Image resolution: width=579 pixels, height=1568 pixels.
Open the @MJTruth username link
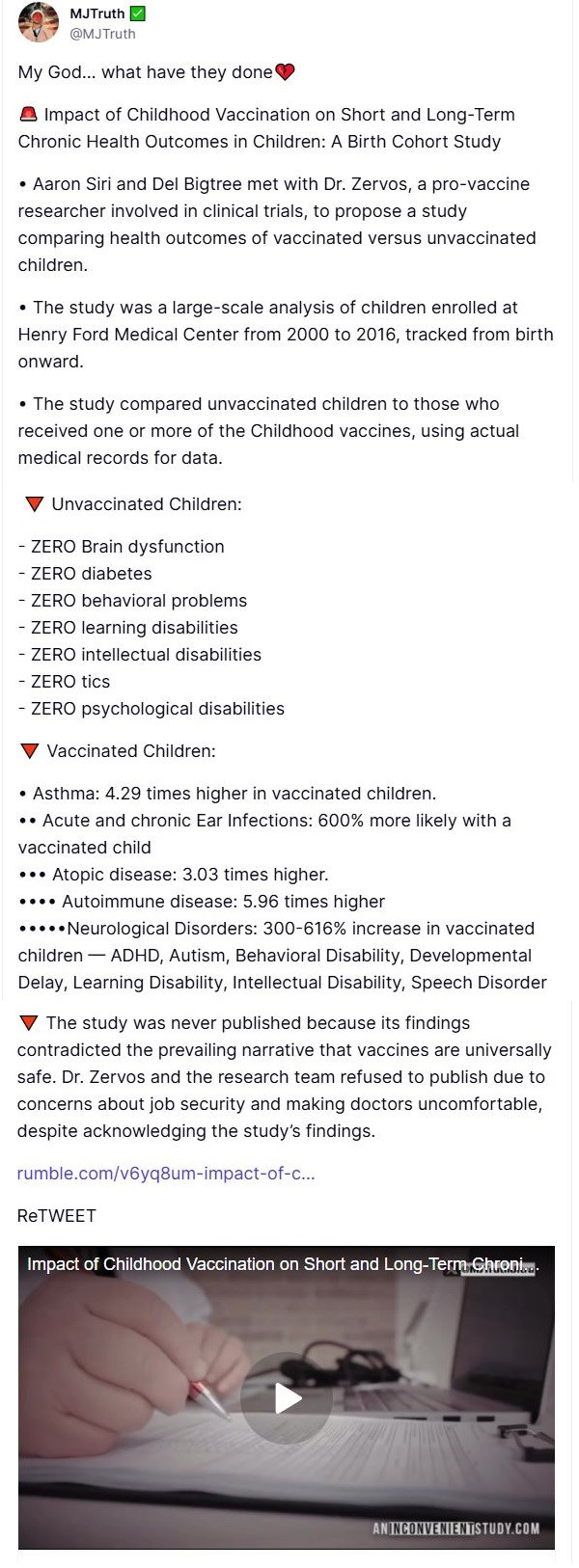(102, 34)
